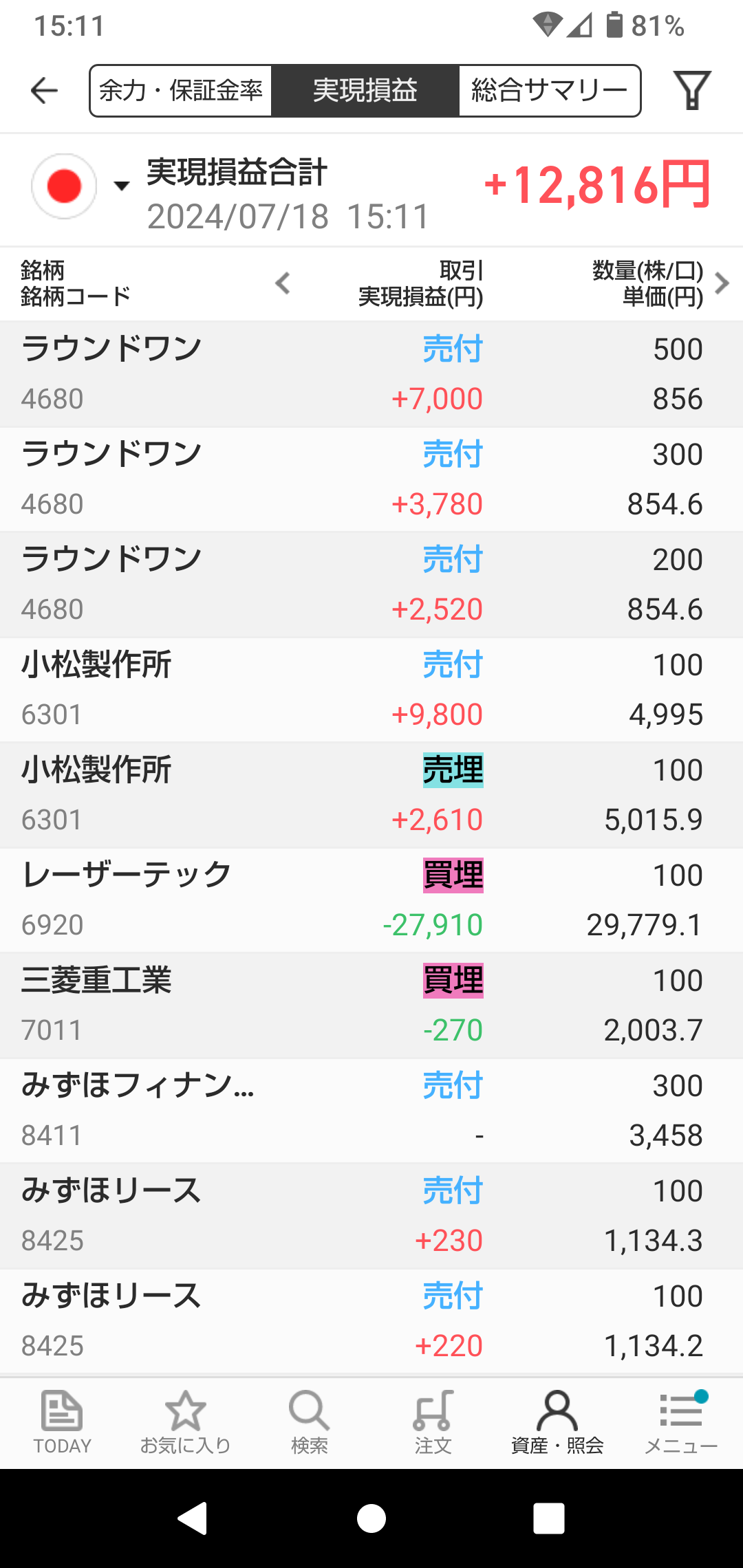Show next columns with the right chevron

coord(722,283)
